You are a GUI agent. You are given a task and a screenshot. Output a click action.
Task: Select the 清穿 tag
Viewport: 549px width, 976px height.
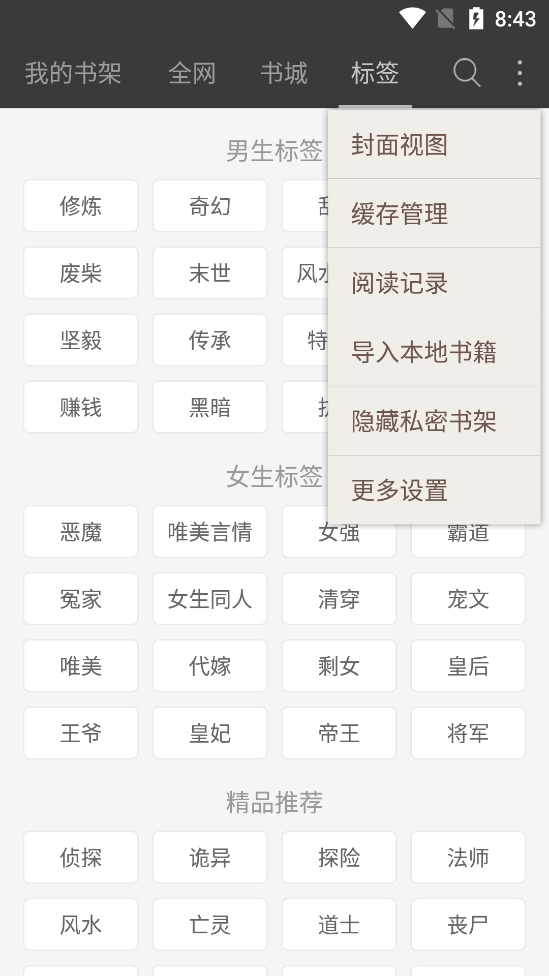pyautogui.click(x=339, y=599)
